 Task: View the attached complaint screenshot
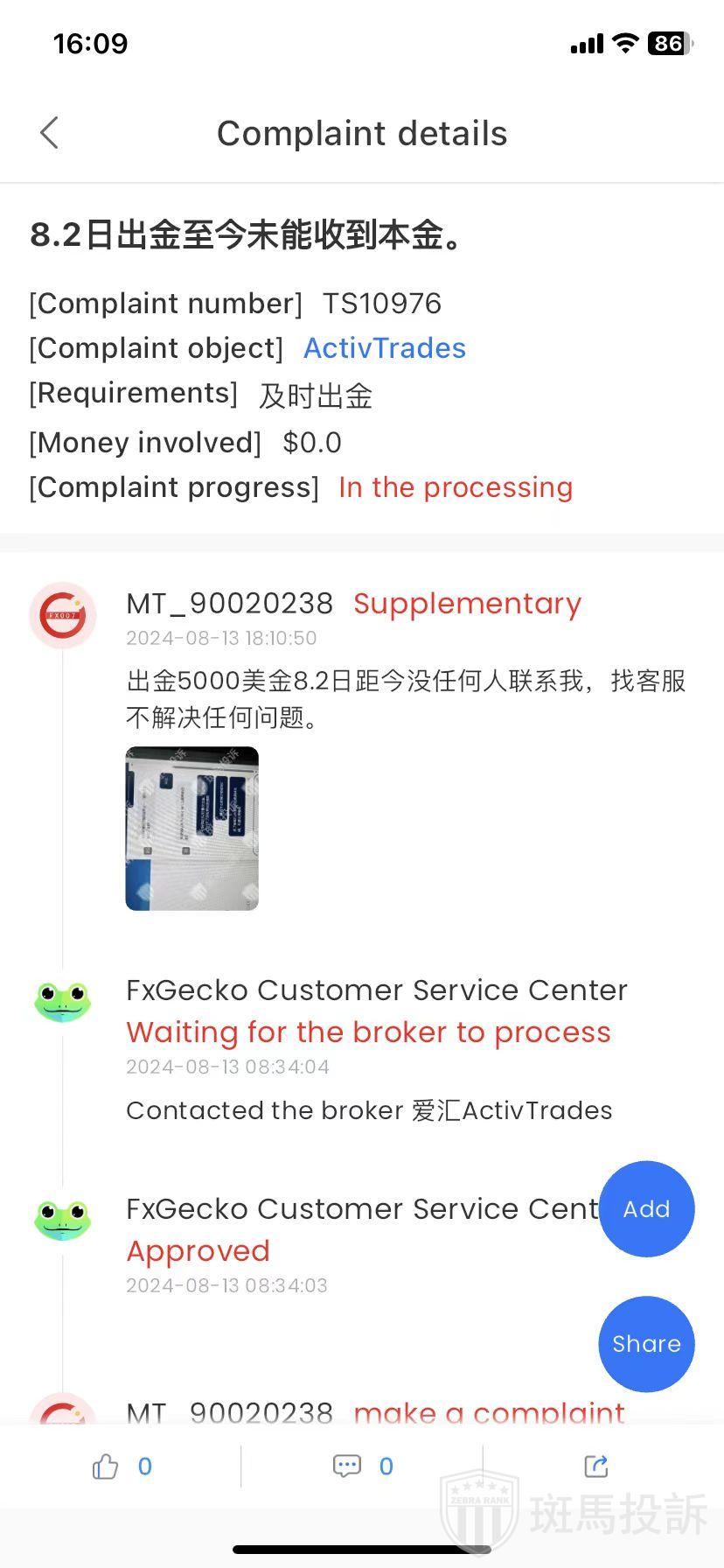(x=192, y=828)
